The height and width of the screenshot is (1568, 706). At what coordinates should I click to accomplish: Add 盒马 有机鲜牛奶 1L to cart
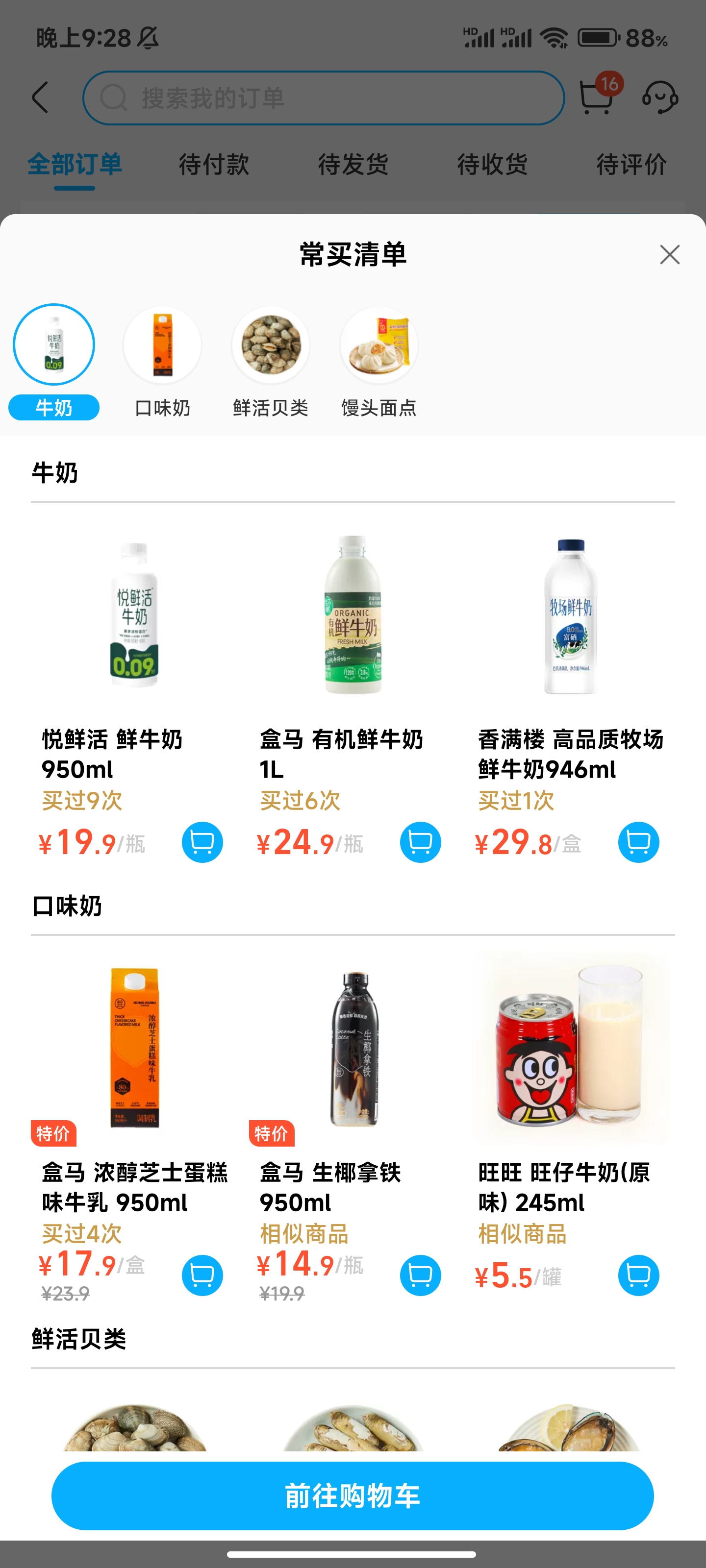click(420, 842)
